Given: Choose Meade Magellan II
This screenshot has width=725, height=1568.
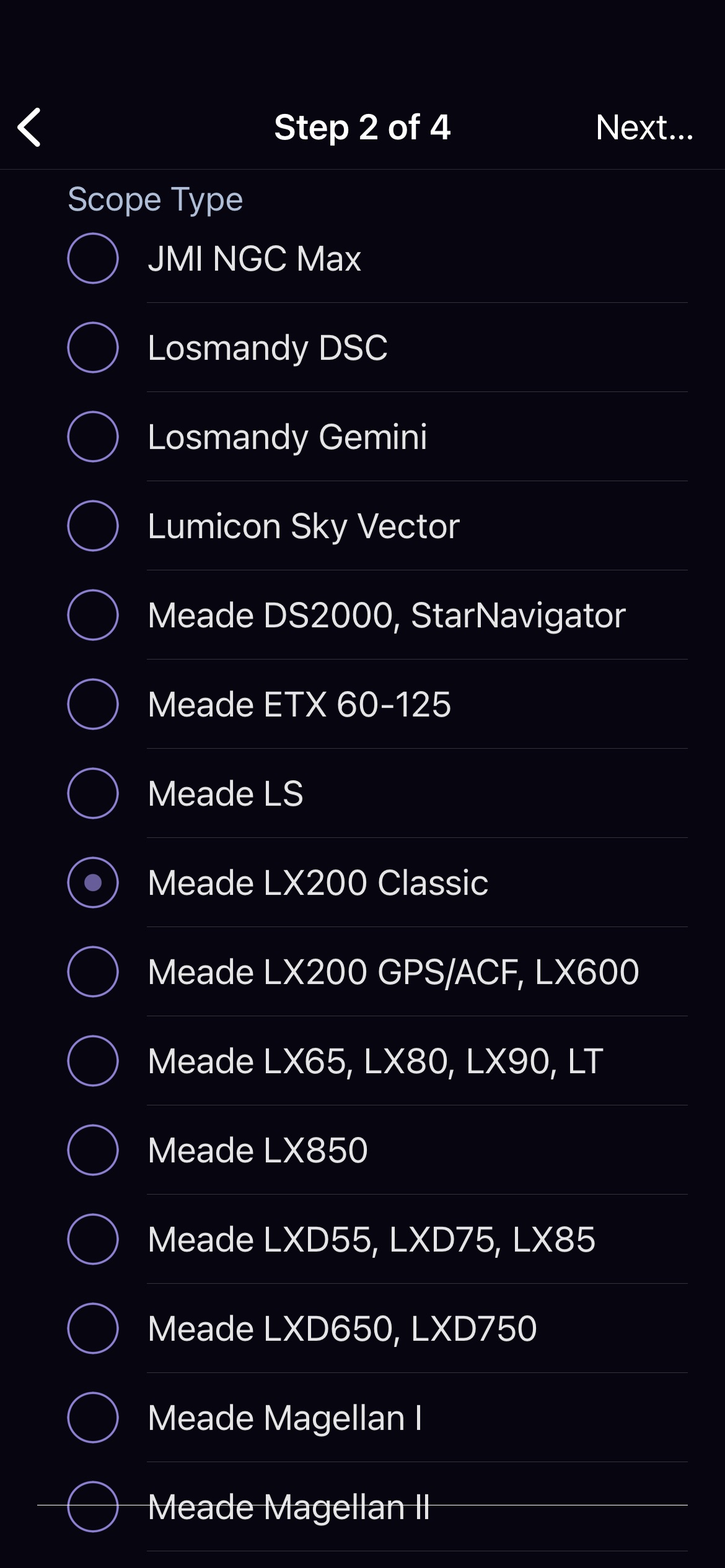Looking at the screenshot, I should point(362,1507).
